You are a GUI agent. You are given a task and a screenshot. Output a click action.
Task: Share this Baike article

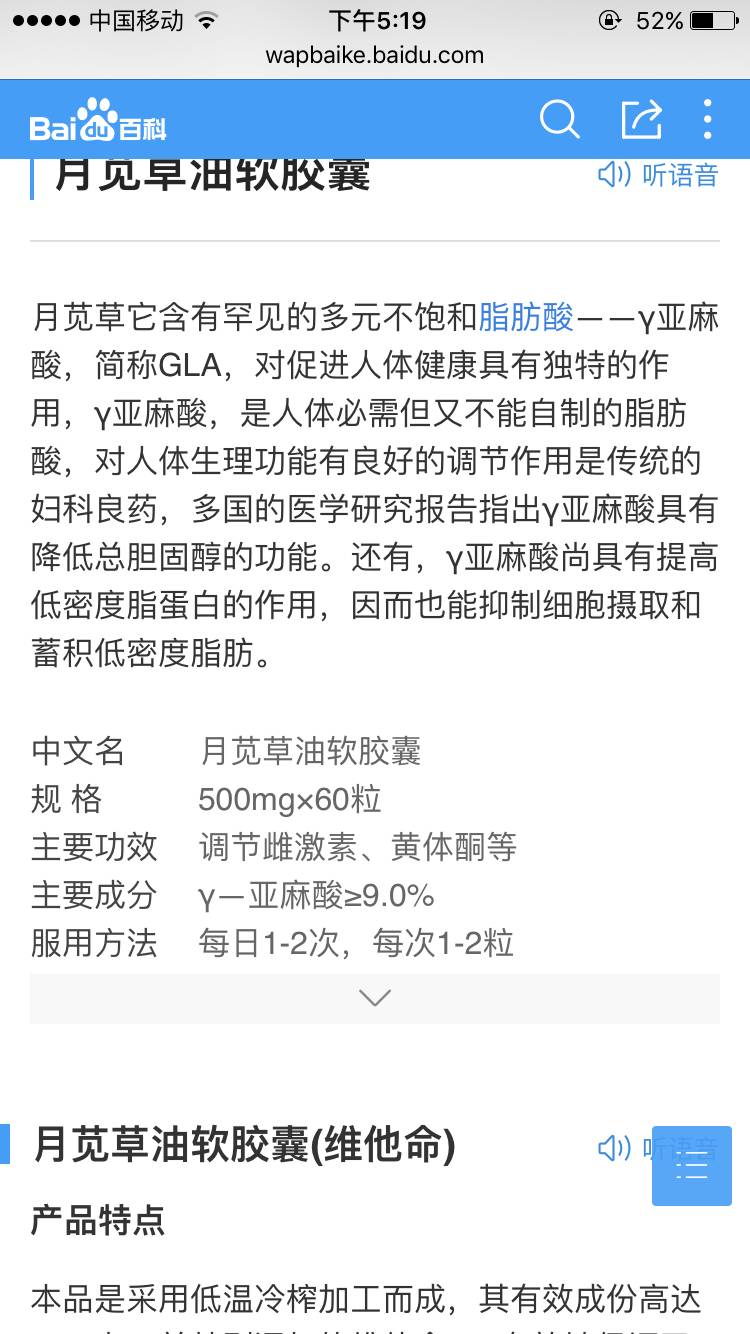click(641, 120)
